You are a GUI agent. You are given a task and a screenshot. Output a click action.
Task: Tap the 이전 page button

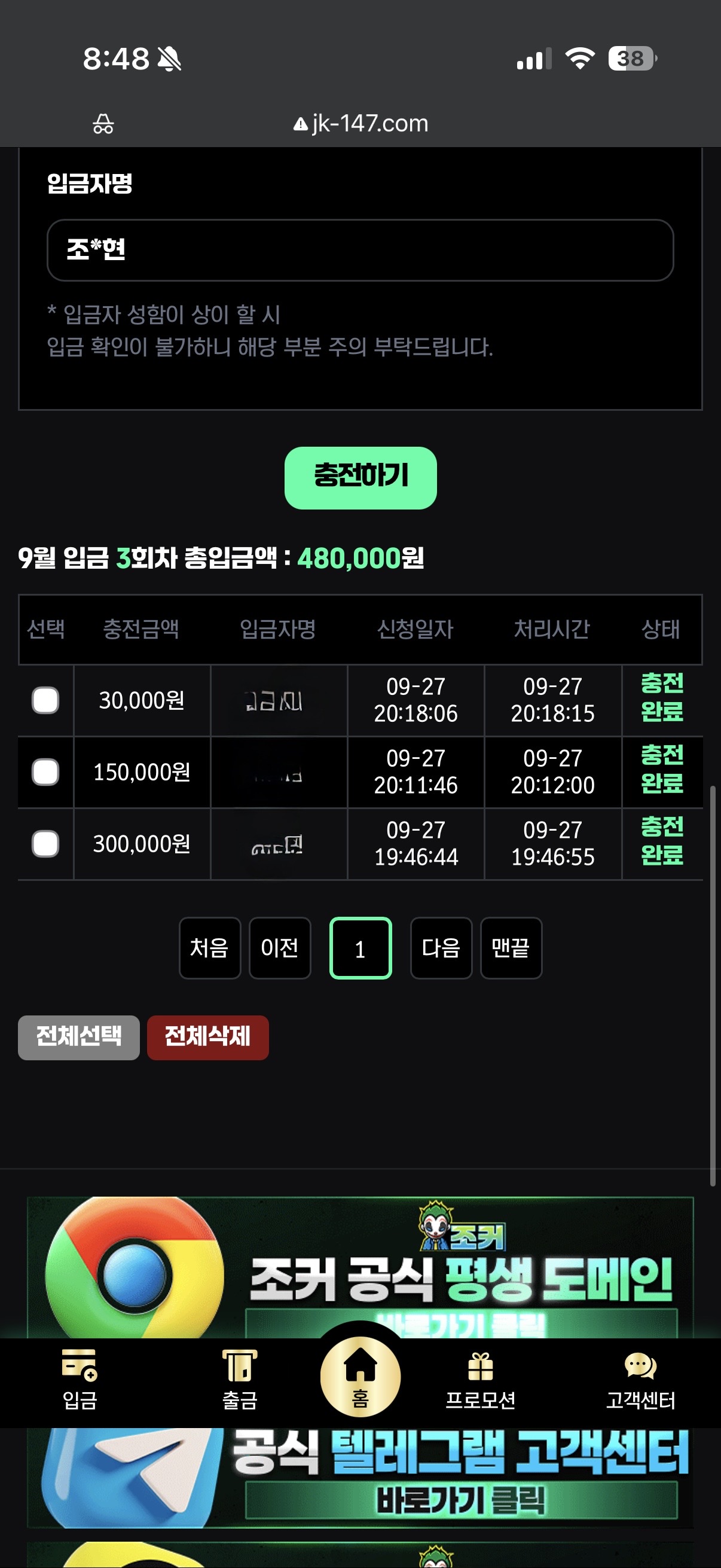pos(280,948)
